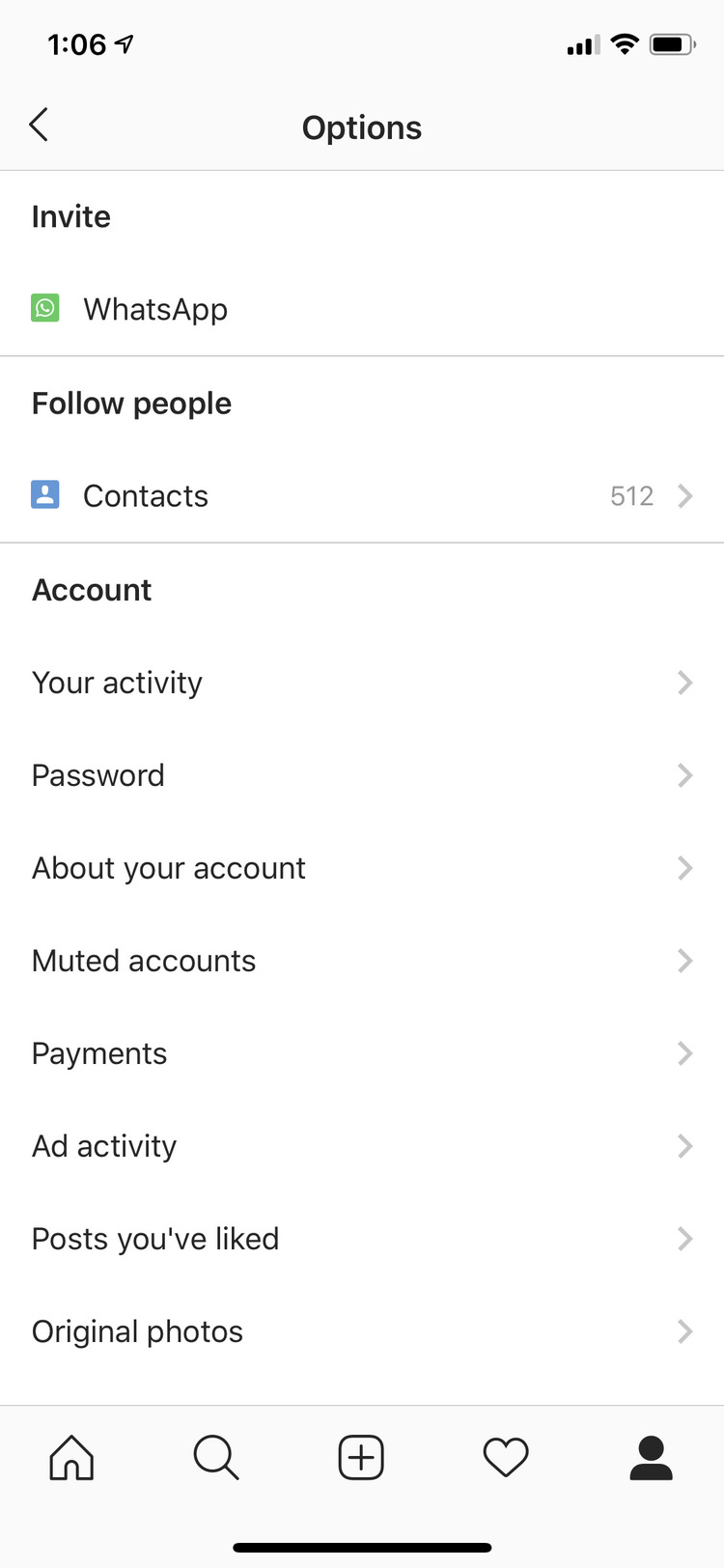Invite friends via WhatsApp
Screen dimensions: 724x1568
(x=362, y=309)
